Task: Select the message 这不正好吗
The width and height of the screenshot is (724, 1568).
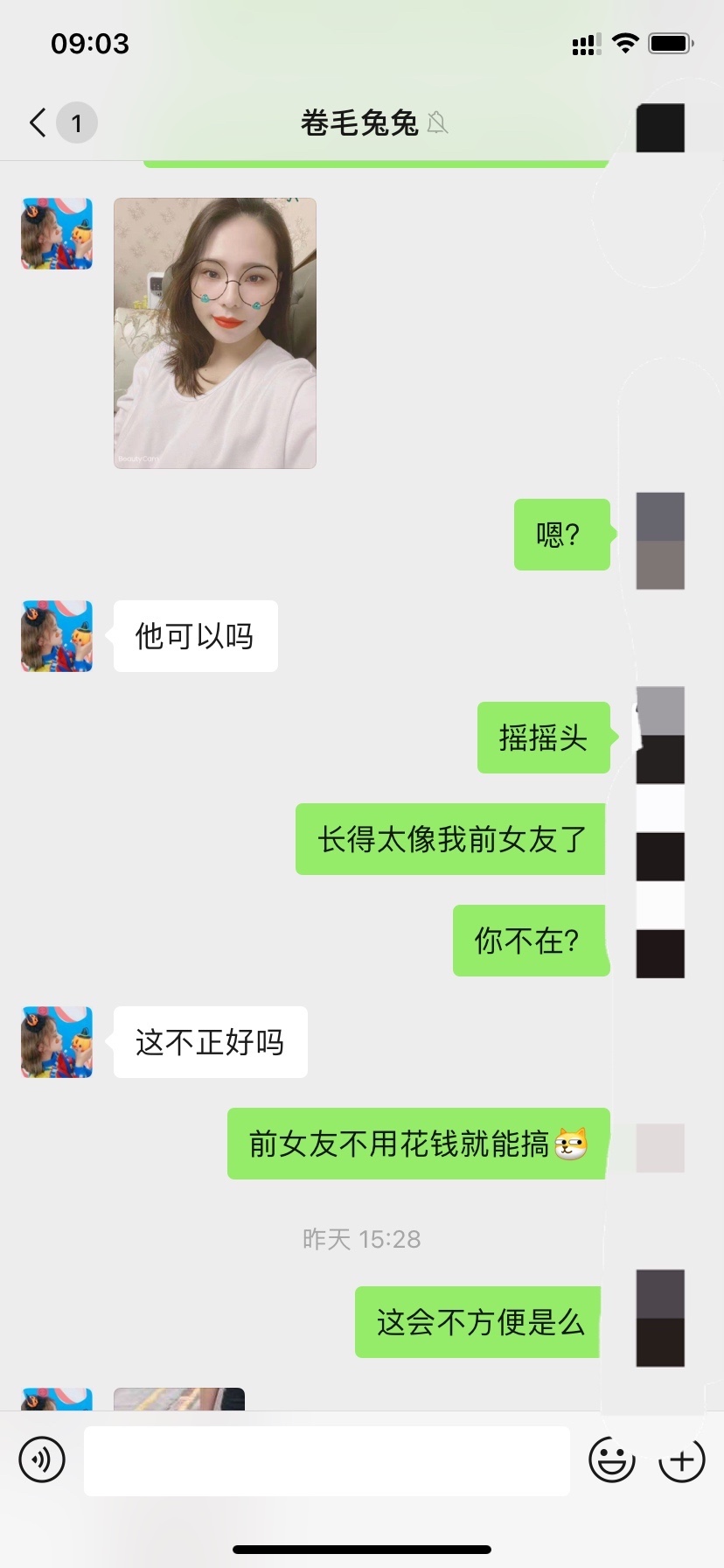Action: point(210,1041)
